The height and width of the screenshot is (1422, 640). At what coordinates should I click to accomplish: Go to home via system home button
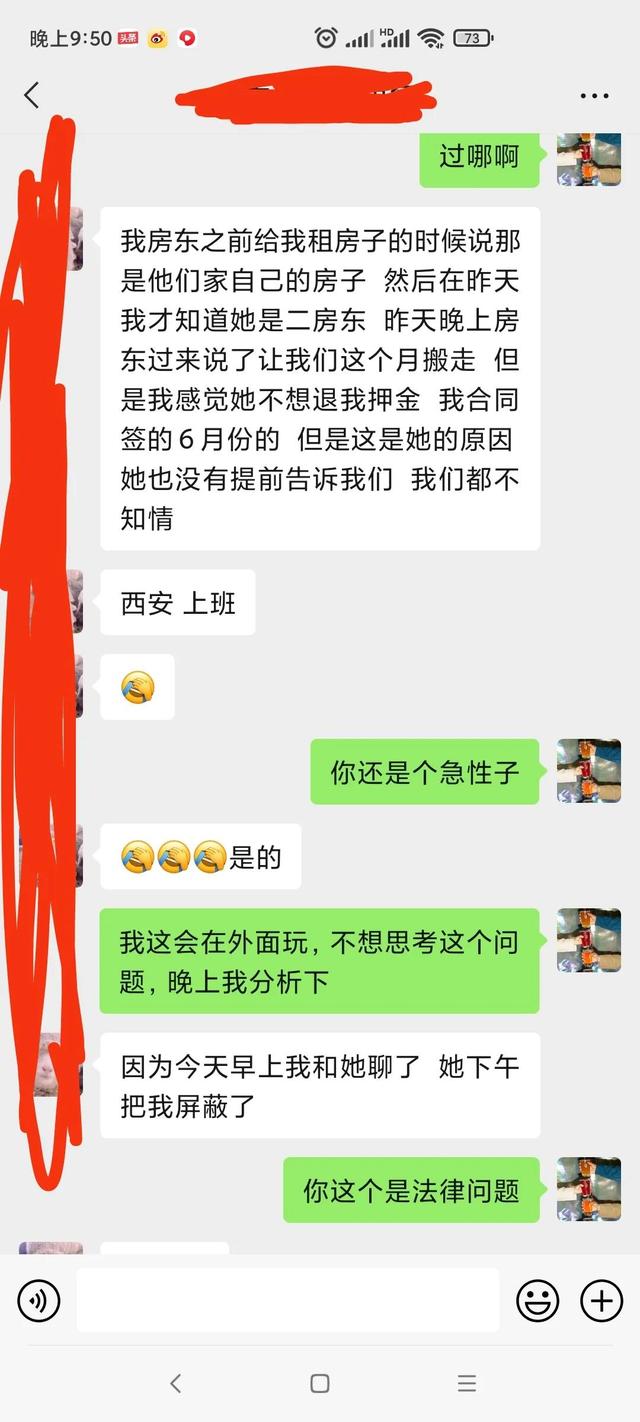(x=320, y=1383)
